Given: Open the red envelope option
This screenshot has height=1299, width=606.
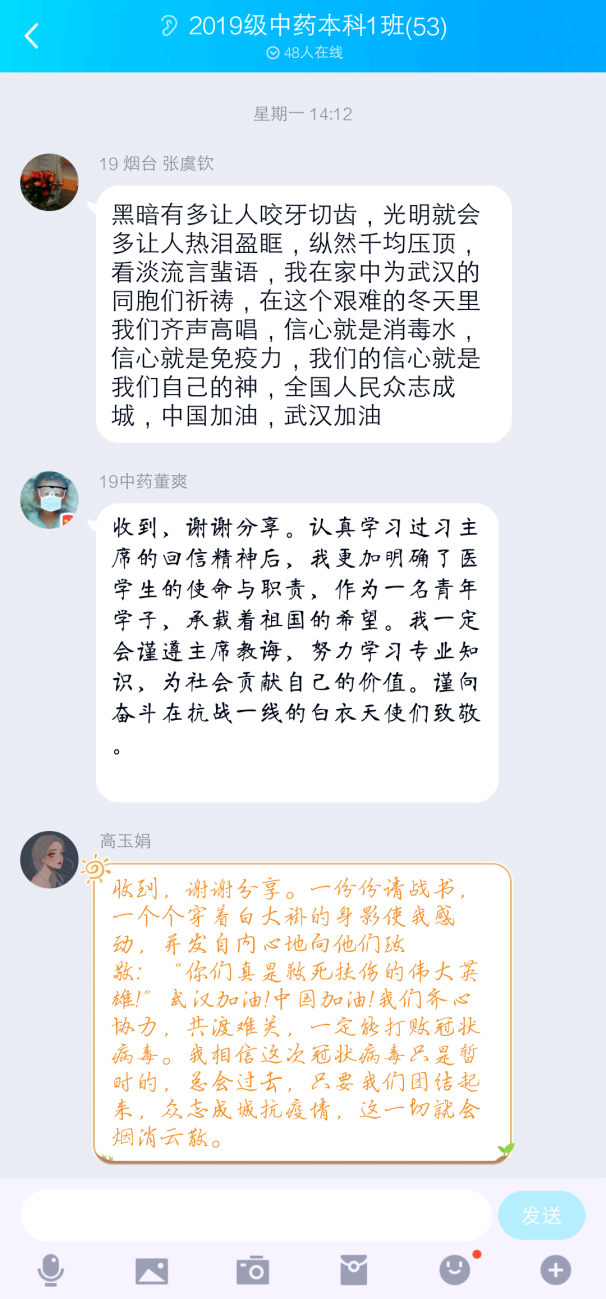Looking at the screenshot, I should [x=354, y=1270].
